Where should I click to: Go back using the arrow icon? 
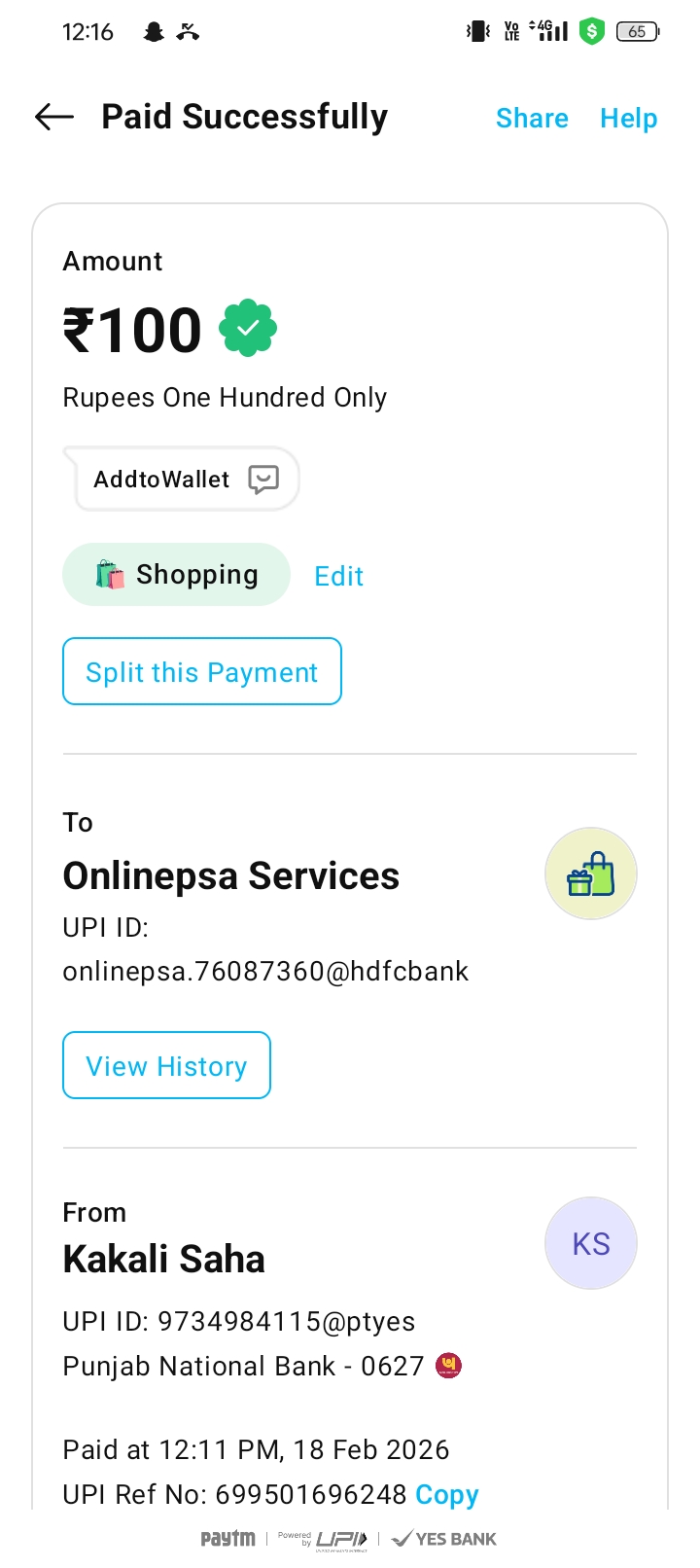point(54,118)
